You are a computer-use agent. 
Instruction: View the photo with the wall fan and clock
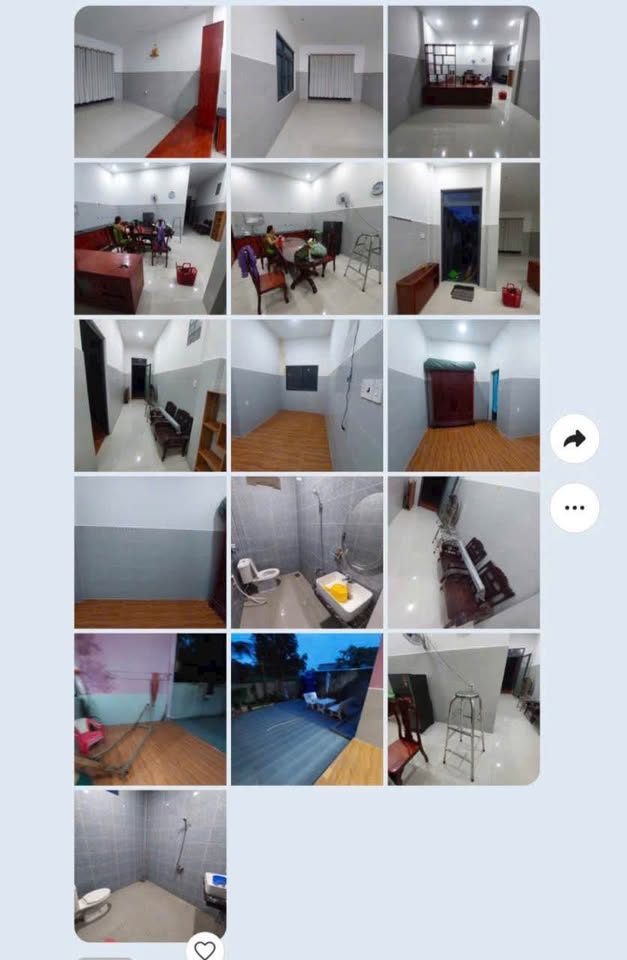(x=307, y=239)
